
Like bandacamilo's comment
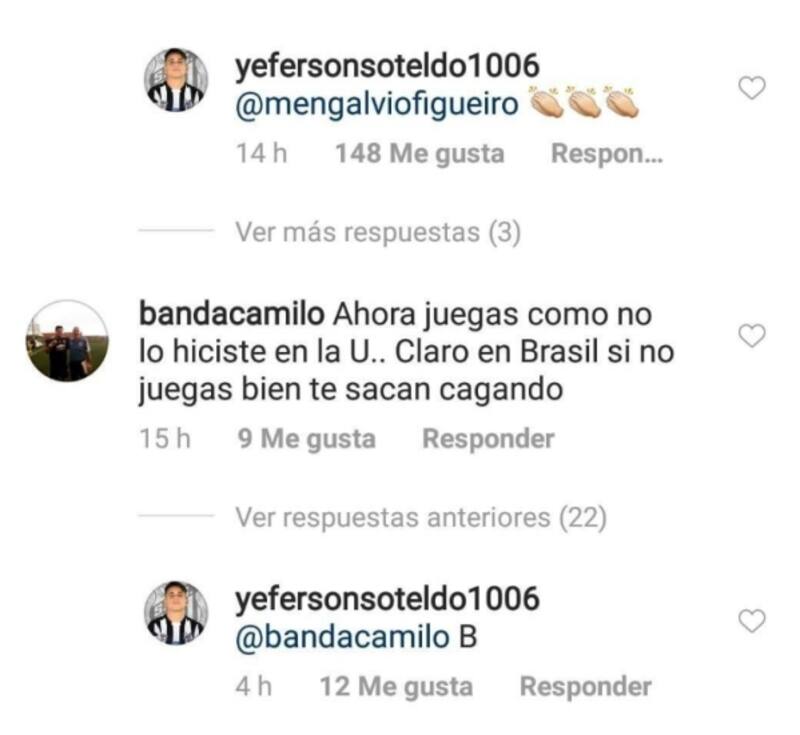751,336
